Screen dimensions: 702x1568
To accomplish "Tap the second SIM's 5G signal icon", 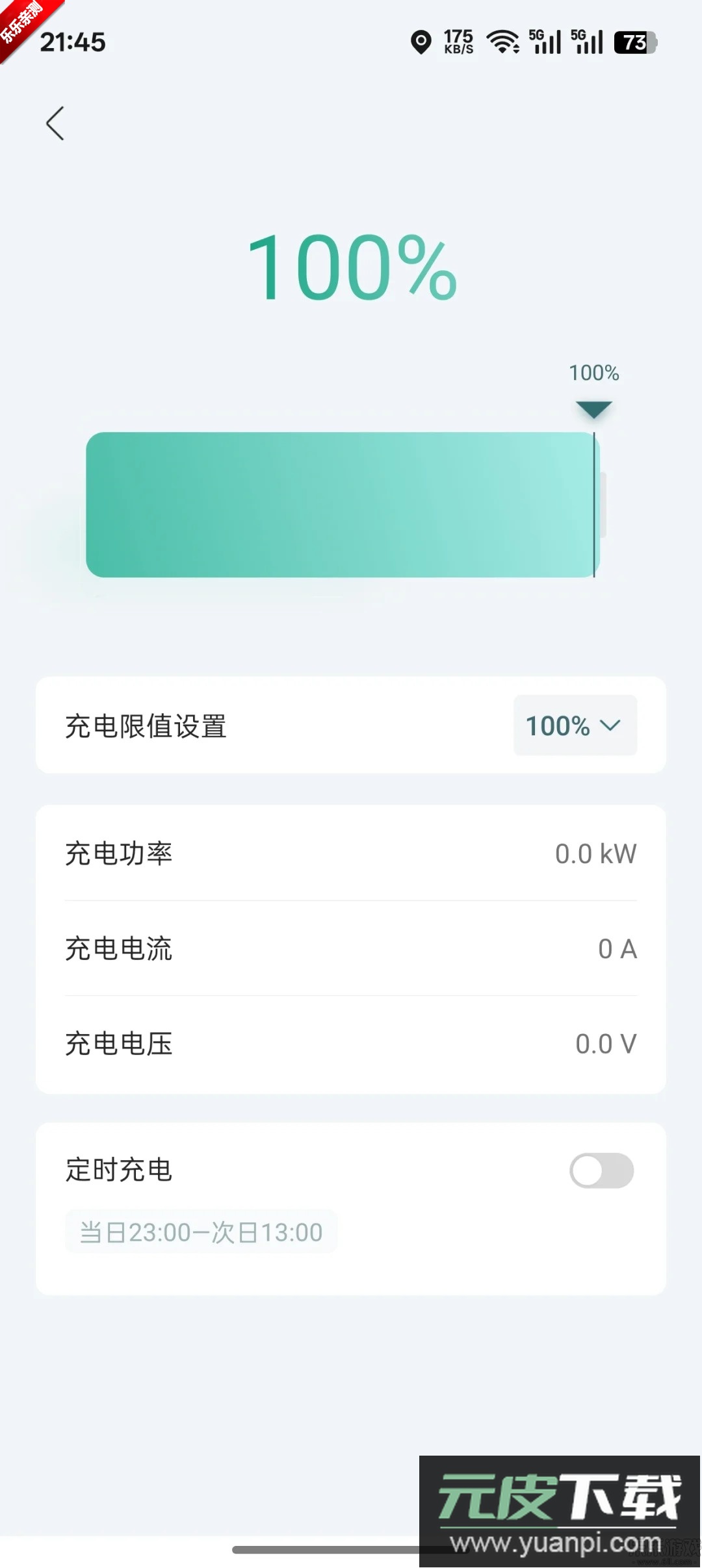I will pyautogui.click(x=587, y=41).
